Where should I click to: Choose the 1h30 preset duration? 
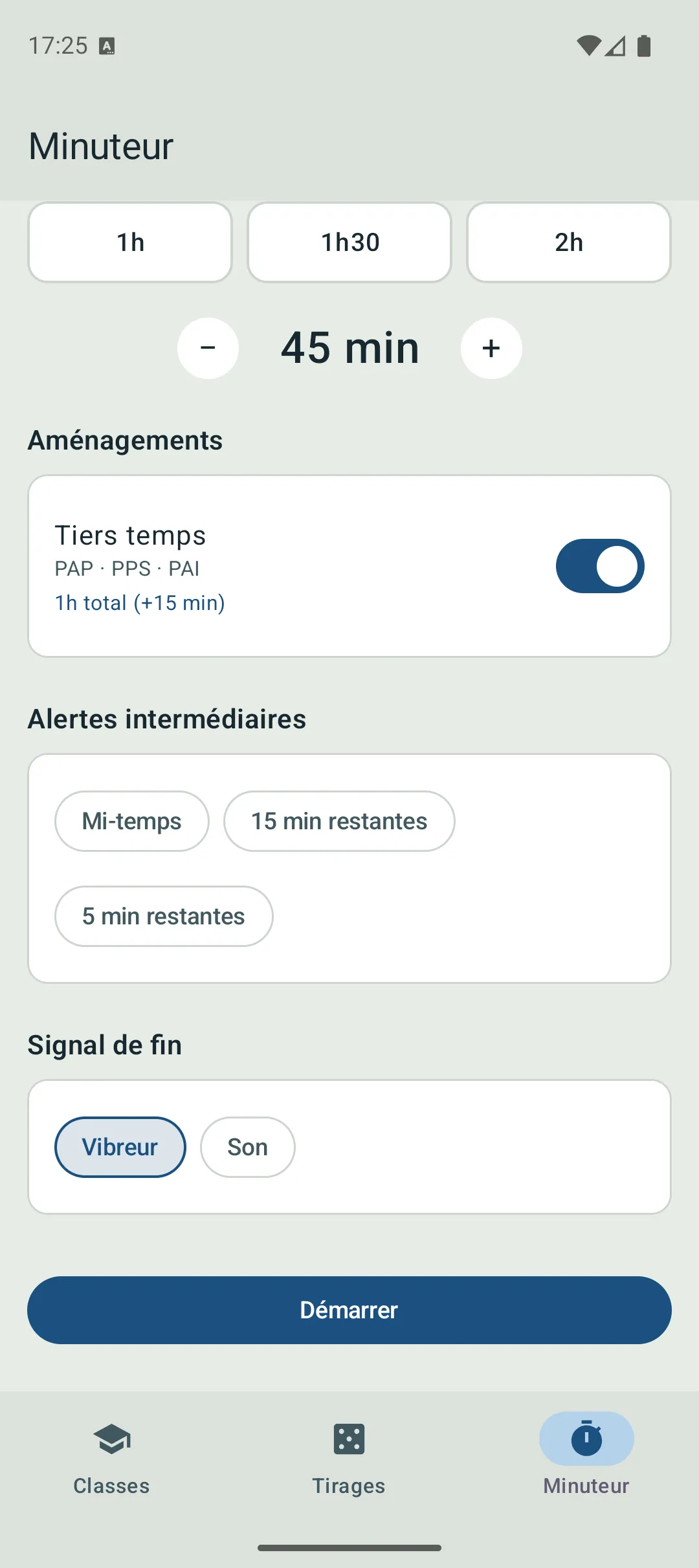(349, 242)
